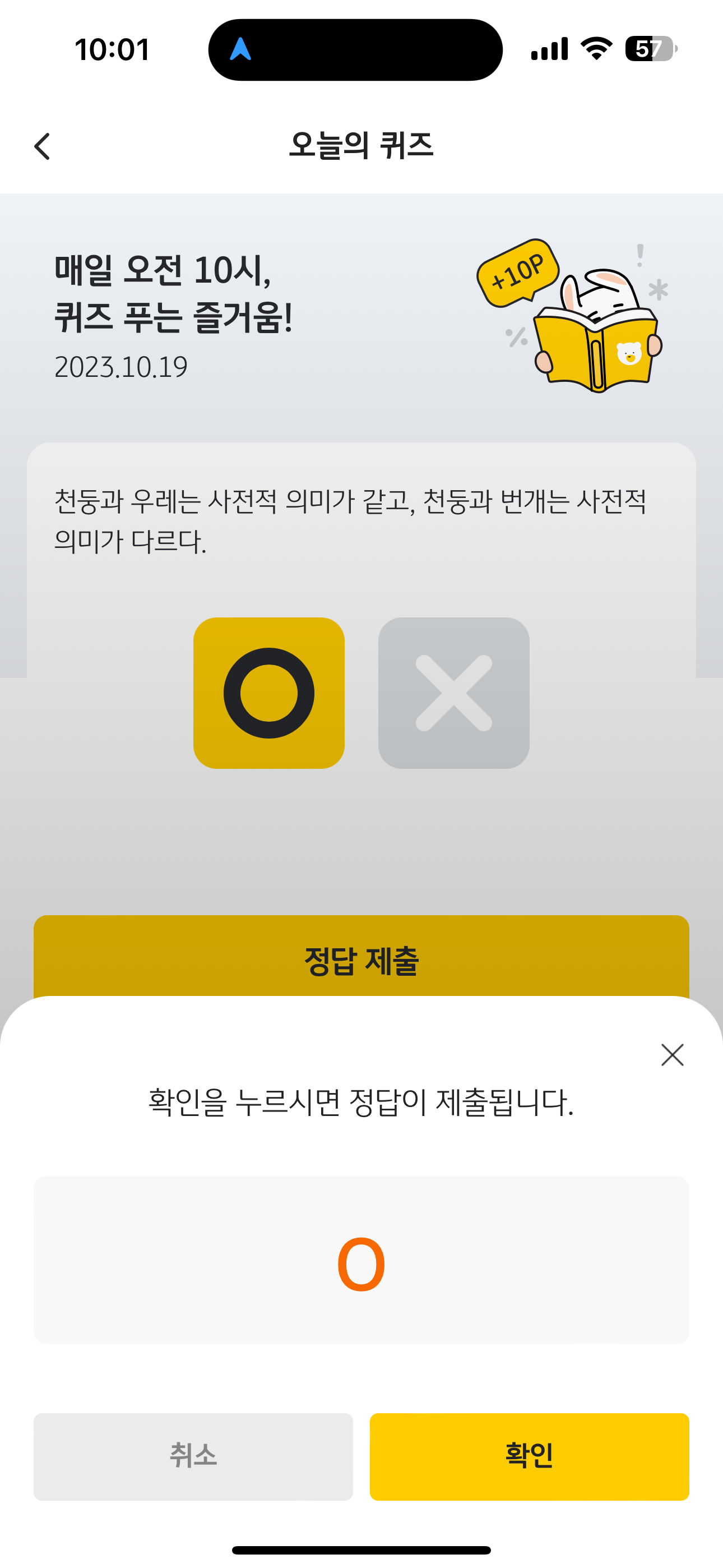Select the O answer option
This screenshot has width=723, height=1568.
(x=269, y=693)
